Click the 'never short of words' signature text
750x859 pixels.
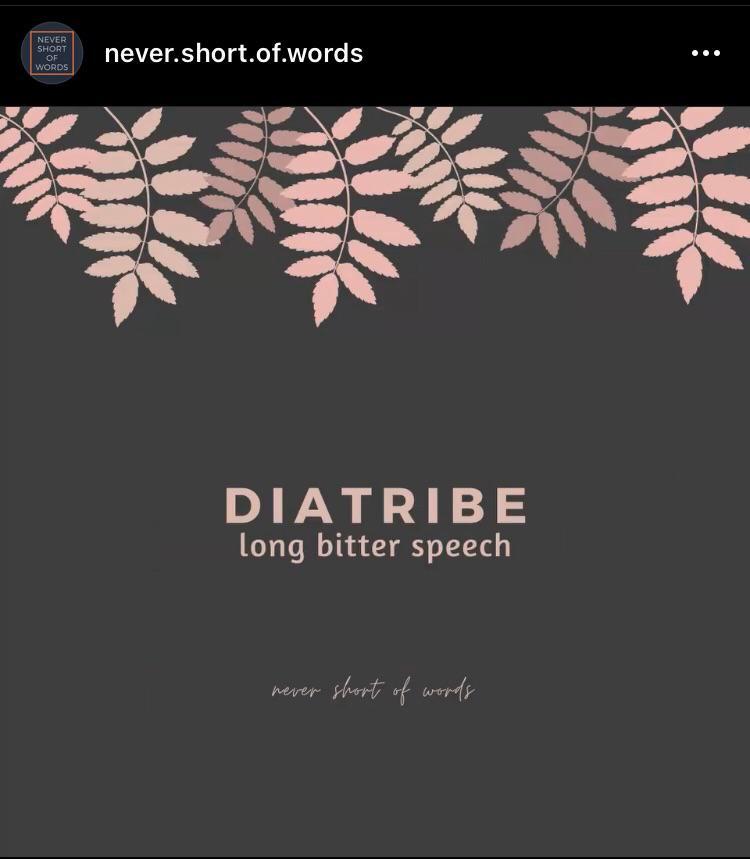[x=374, y=688]
